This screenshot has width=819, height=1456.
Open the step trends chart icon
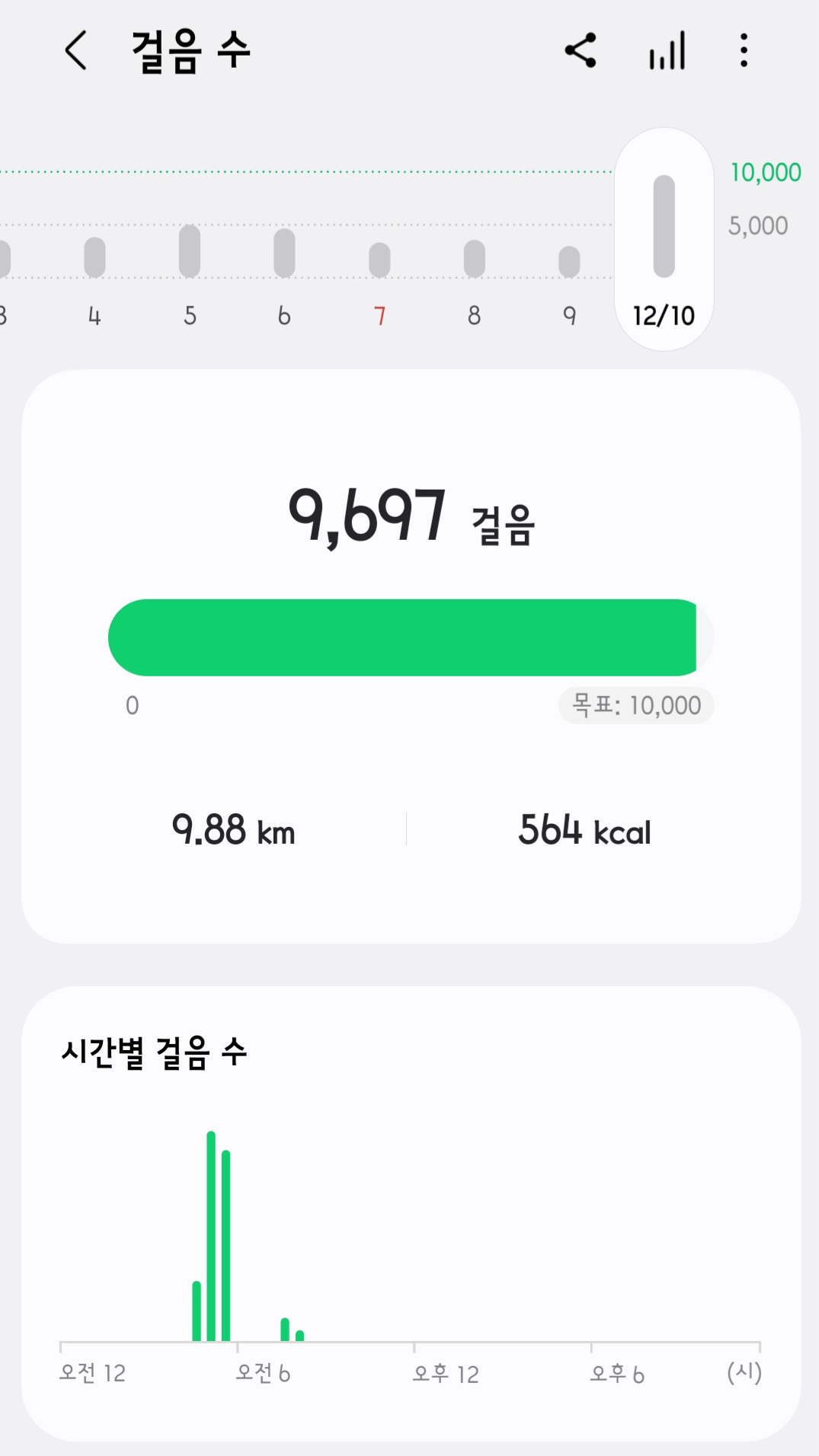667,51
